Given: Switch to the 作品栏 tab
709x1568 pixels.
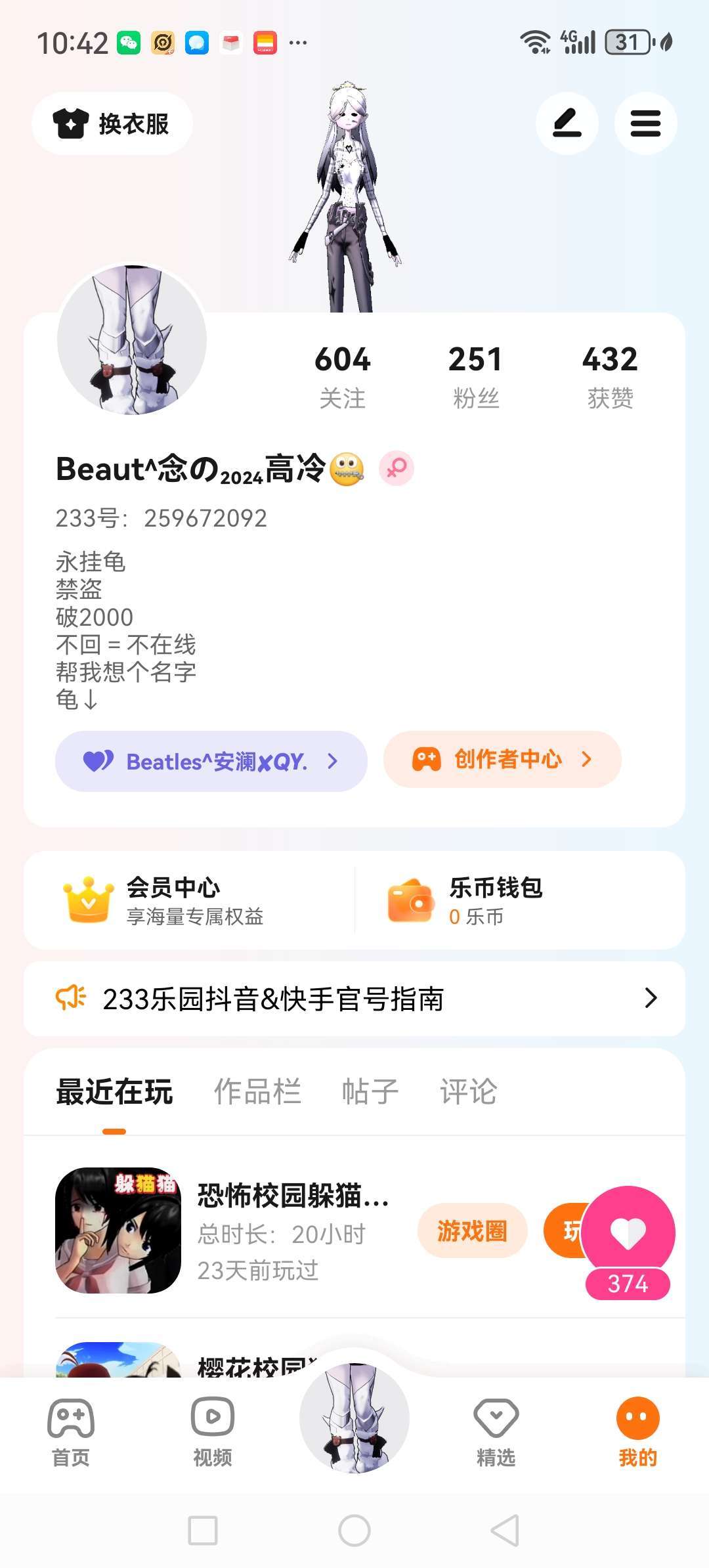Looking at the screenshot, I should click(257, 1091).
